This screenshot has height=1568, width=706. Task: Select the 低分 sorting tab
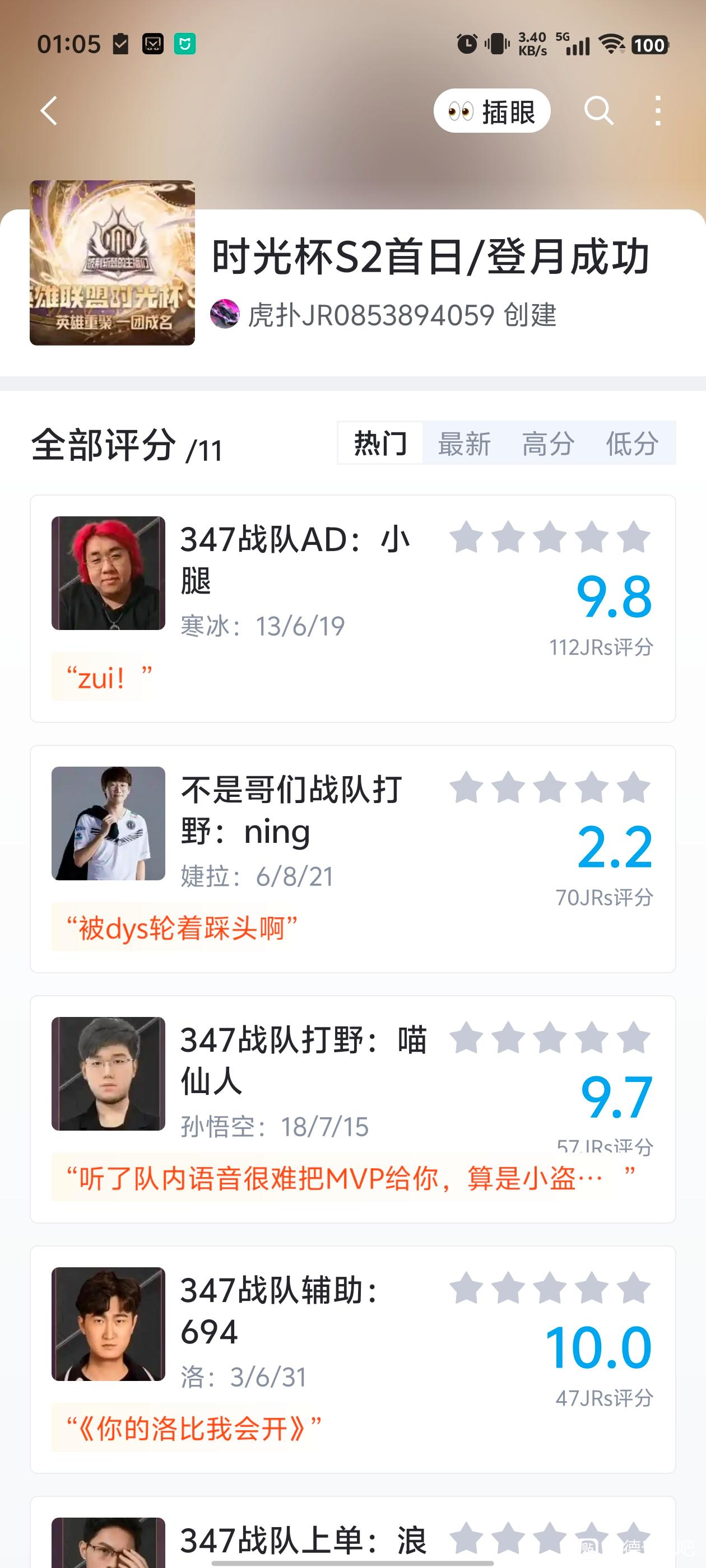pos(631,443)
